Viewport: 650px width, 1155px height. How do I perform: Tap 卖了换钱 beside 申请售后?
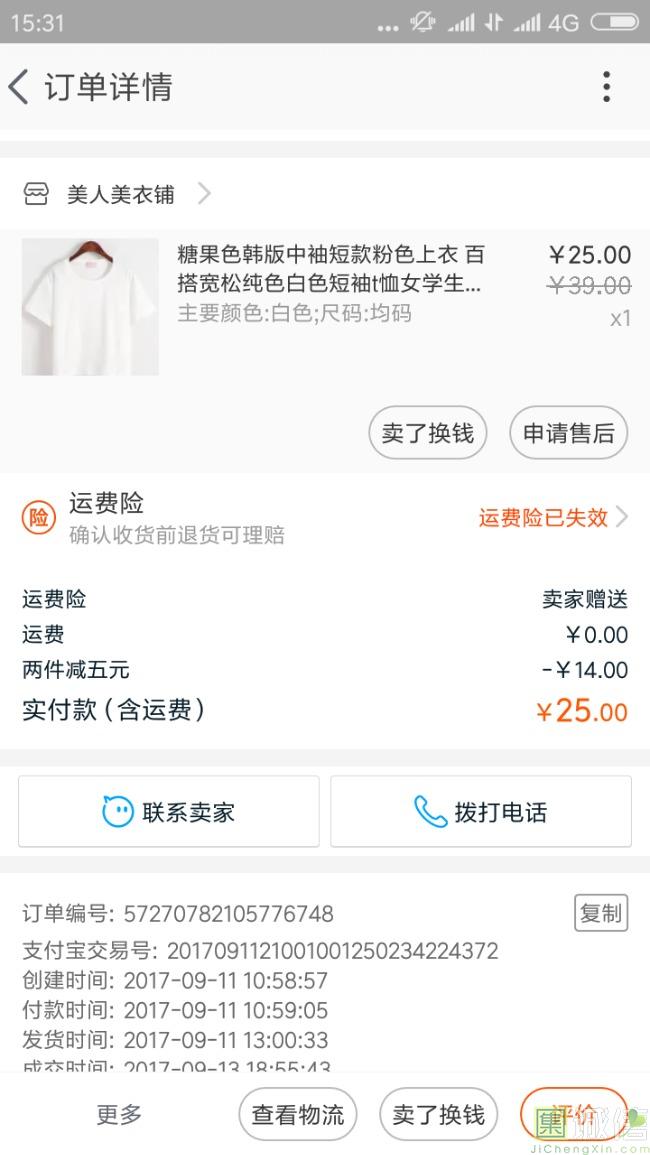(x=427, y=433)
